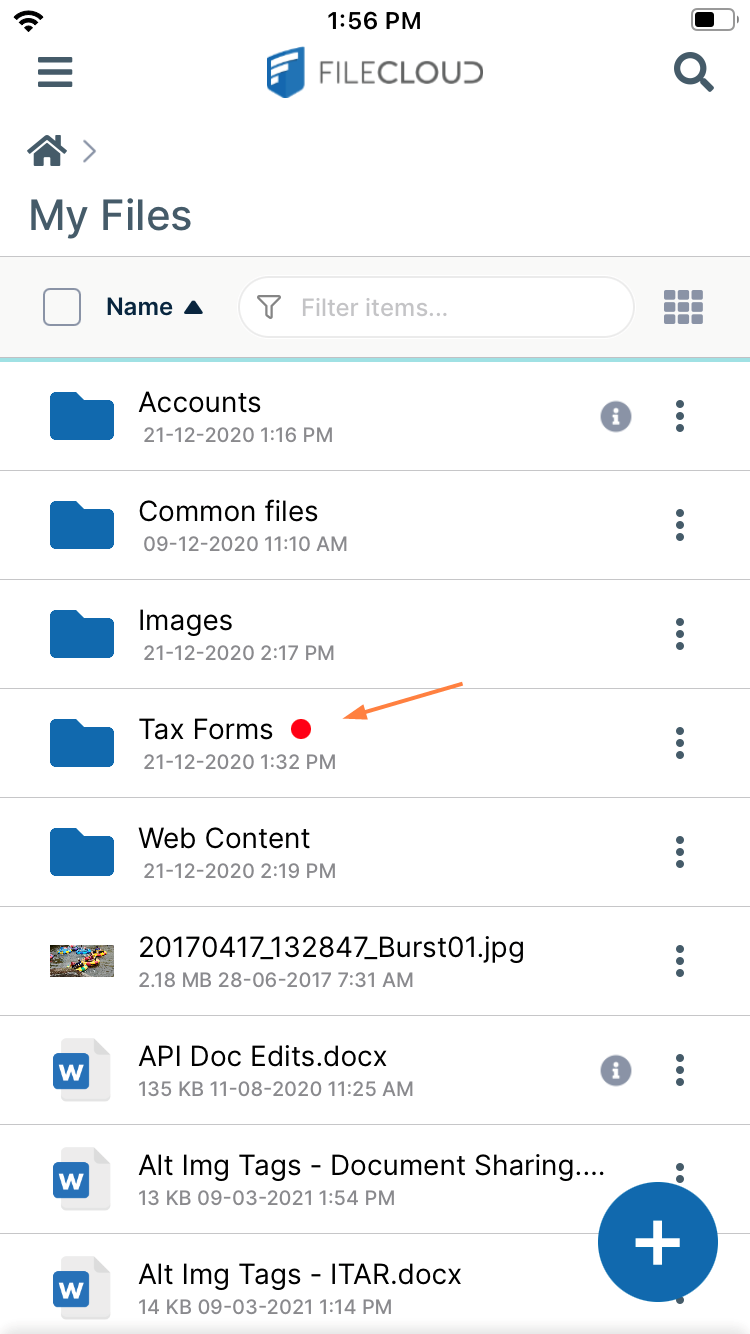Click the FileCloud logo
Viewport: 750px width, 1334px height.
click(375, 72)
